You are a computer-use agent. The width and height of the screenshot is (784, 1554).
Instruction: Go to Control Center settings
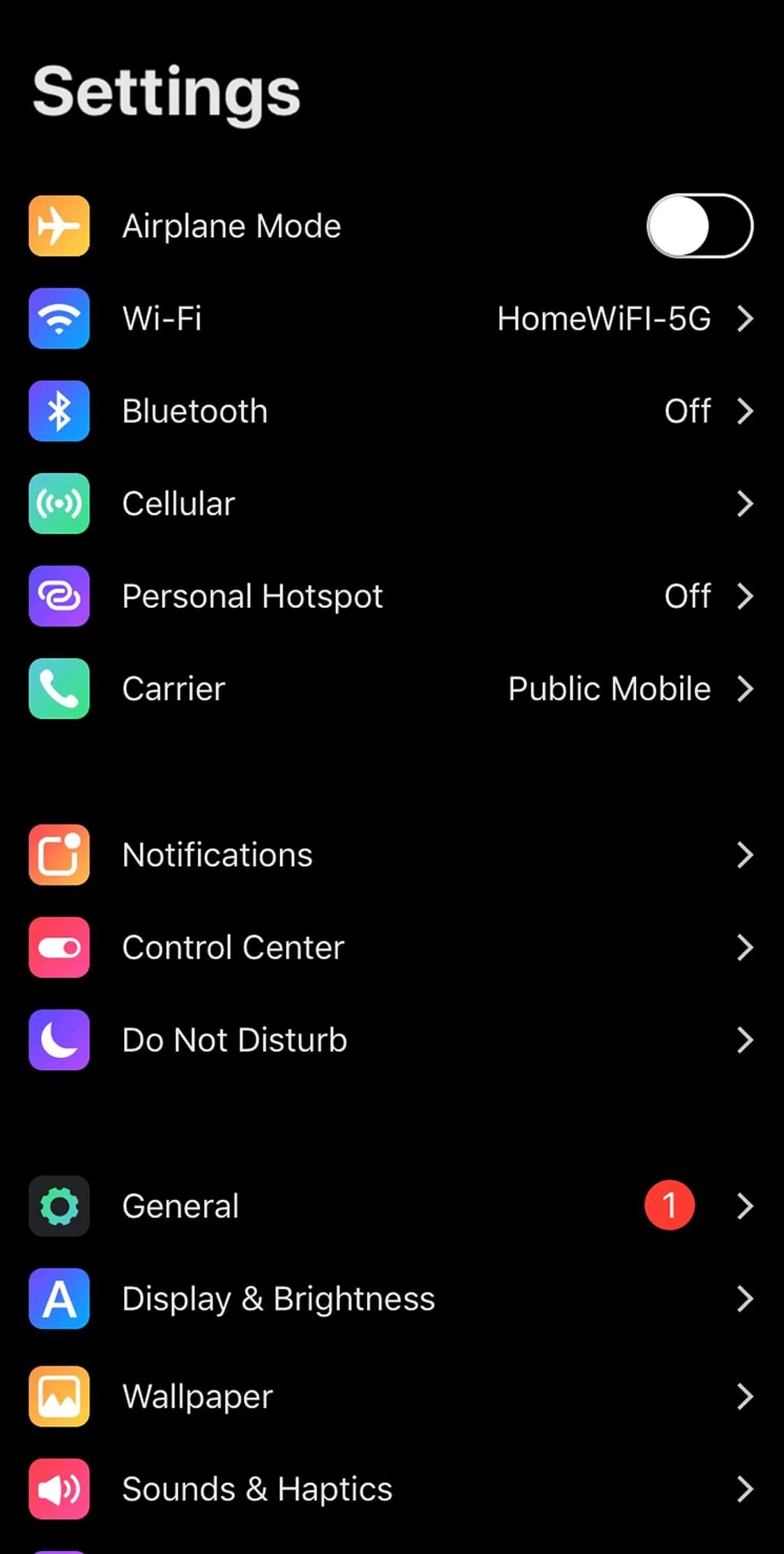[x=392, y=947]
